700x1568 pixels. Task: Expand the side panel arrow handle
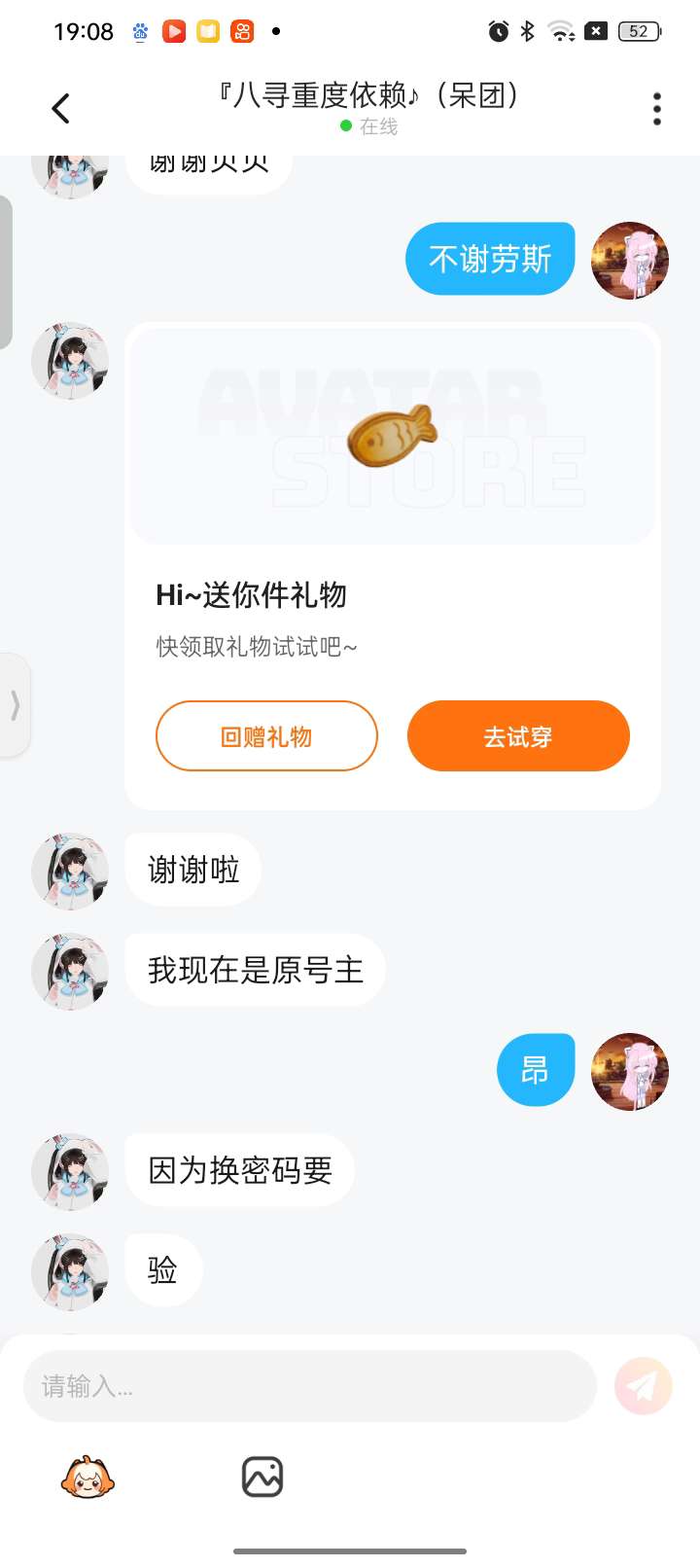point(15,704)
